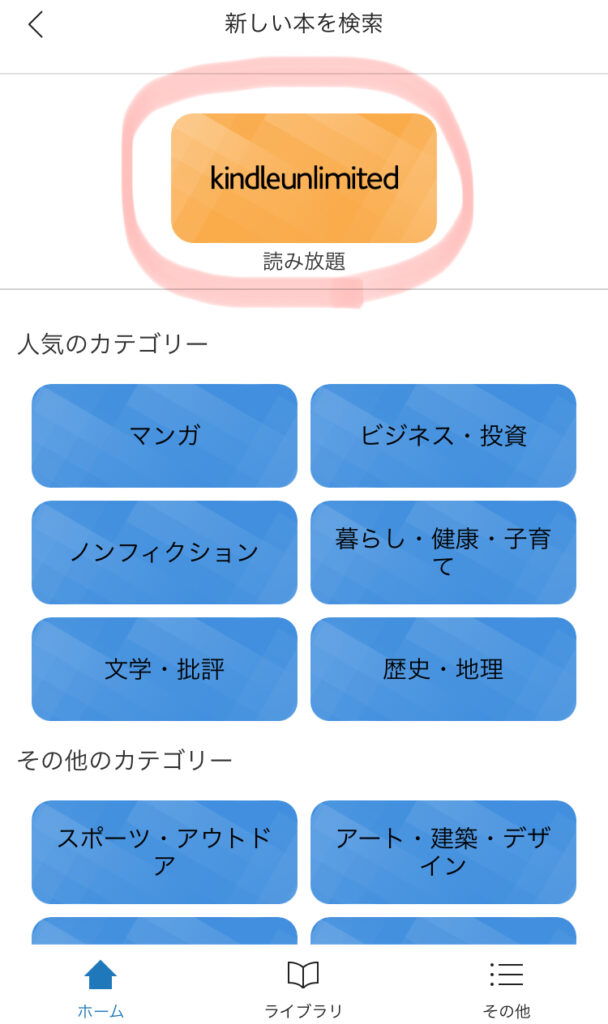Go back using the top-left arrow
This screenshot has width=608, height=1024.
[x=36, y=25]
